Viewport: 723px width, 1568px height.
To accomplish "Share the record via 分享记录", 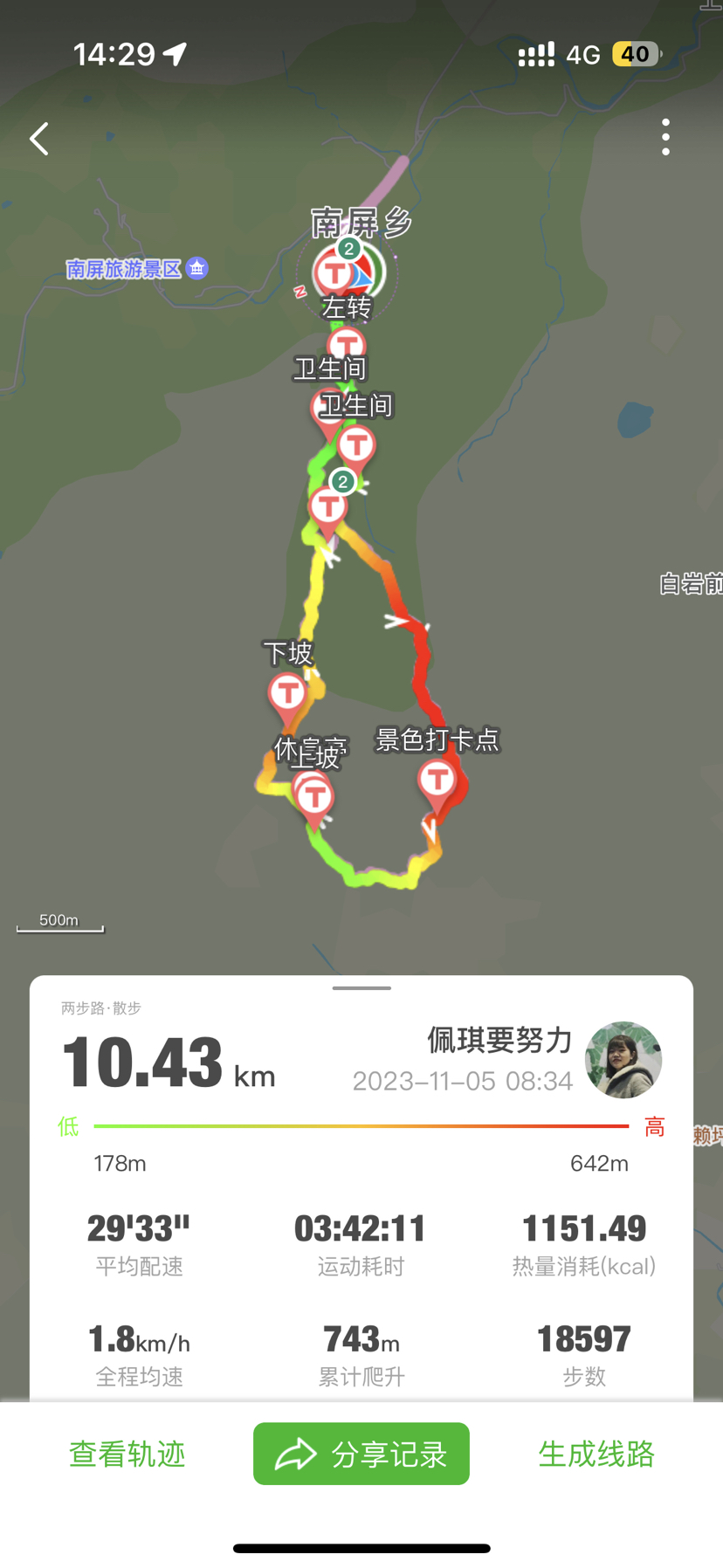I will point(361,1454).
